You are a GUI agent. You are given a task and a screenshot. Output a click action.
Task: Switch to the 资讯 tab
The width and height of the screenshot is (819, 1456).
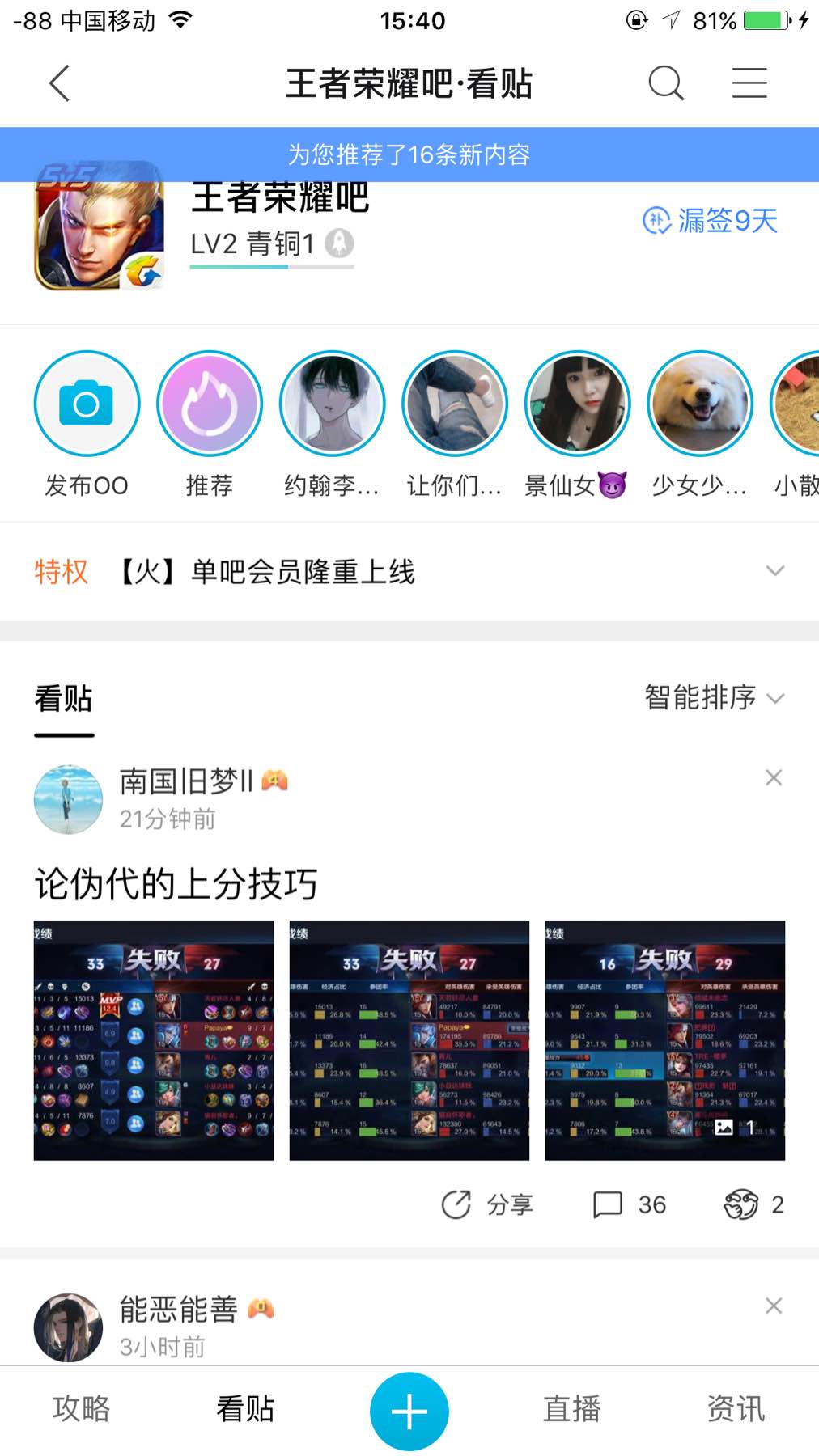pyautogui.click(x=736, y=1408)
